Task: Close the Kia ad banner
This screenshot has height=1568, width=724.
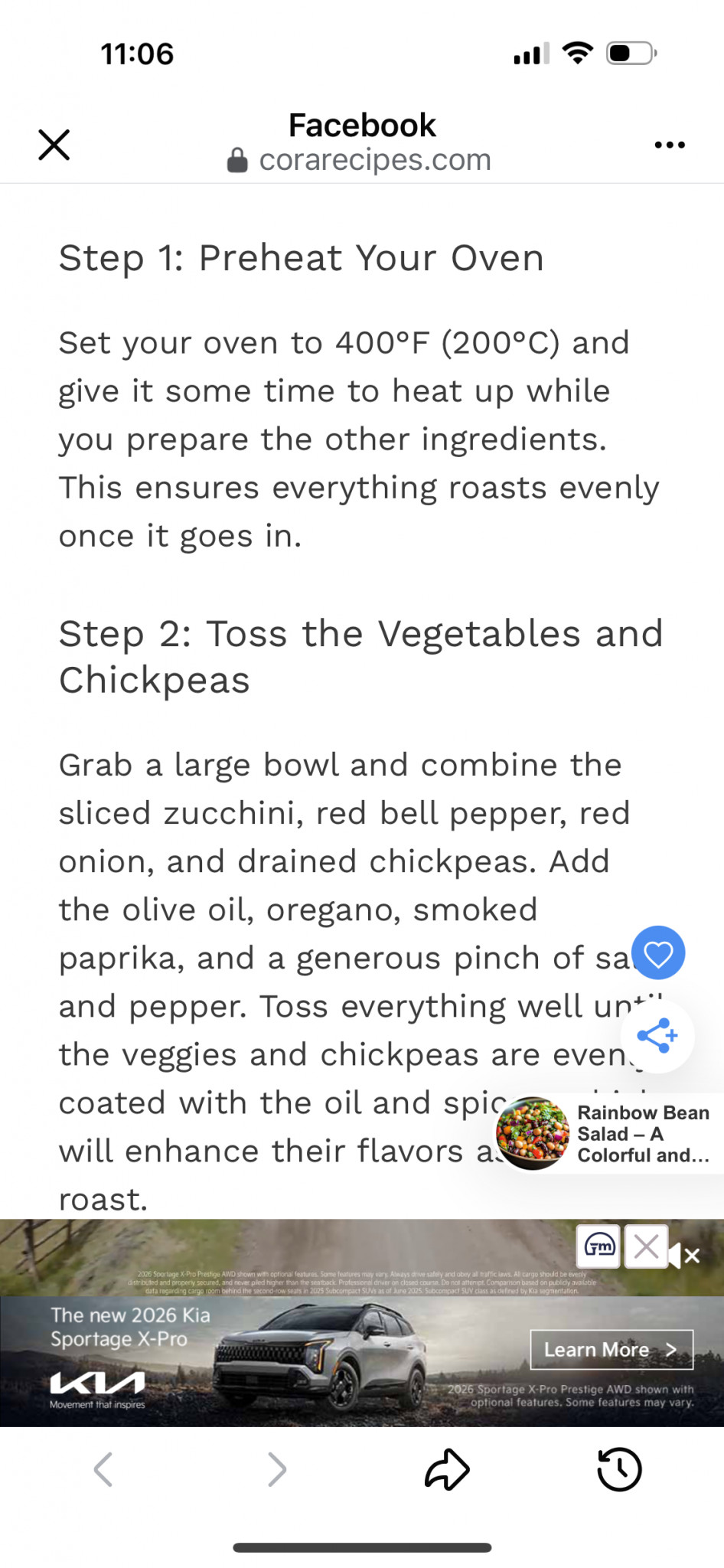Action: [646, 1247]
